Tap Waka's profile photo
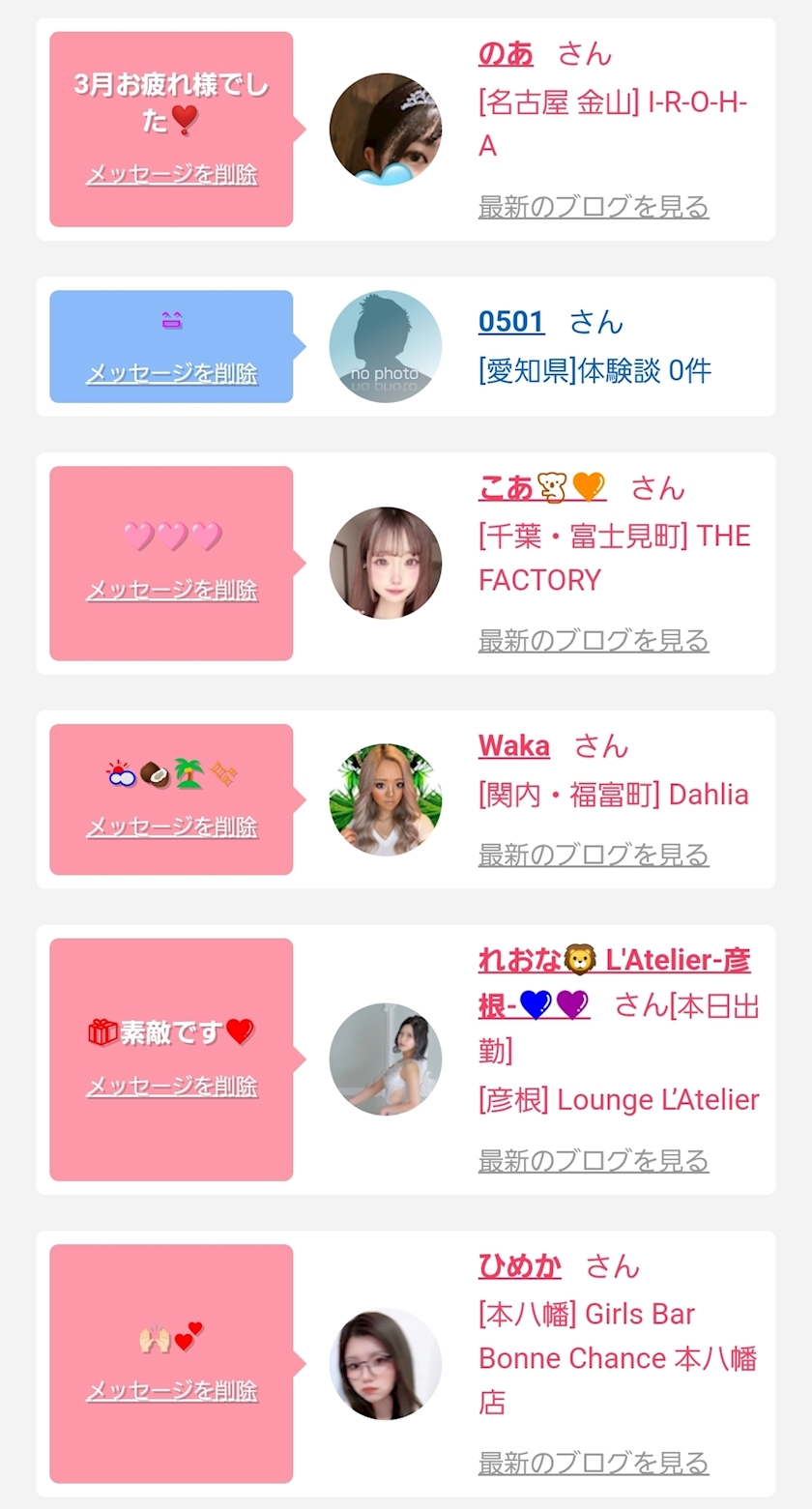The image size is (812, 1509). pos(385,799)
